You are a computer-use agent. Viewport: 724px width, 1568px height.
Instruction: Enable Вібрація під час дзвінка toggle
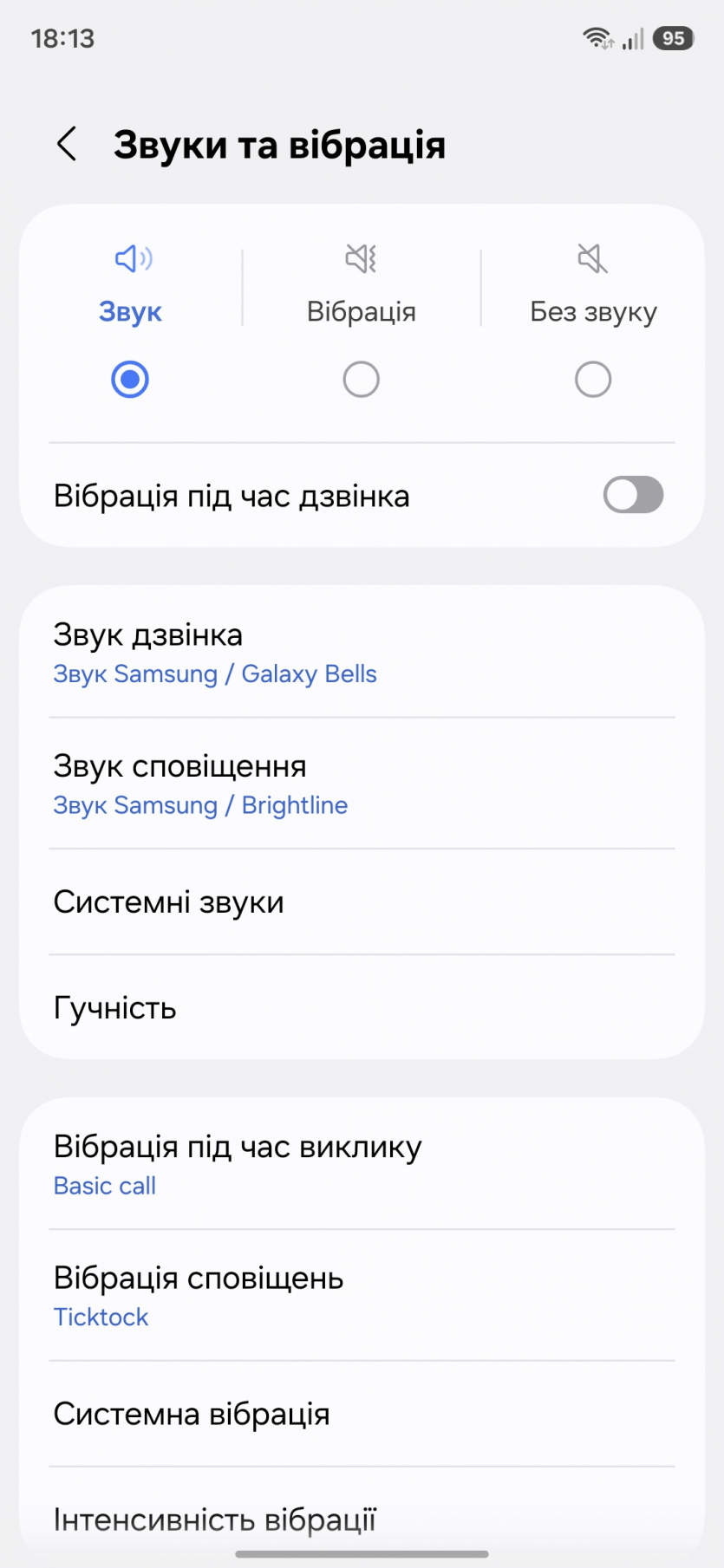pyautogui.click(x=633, y=496)
